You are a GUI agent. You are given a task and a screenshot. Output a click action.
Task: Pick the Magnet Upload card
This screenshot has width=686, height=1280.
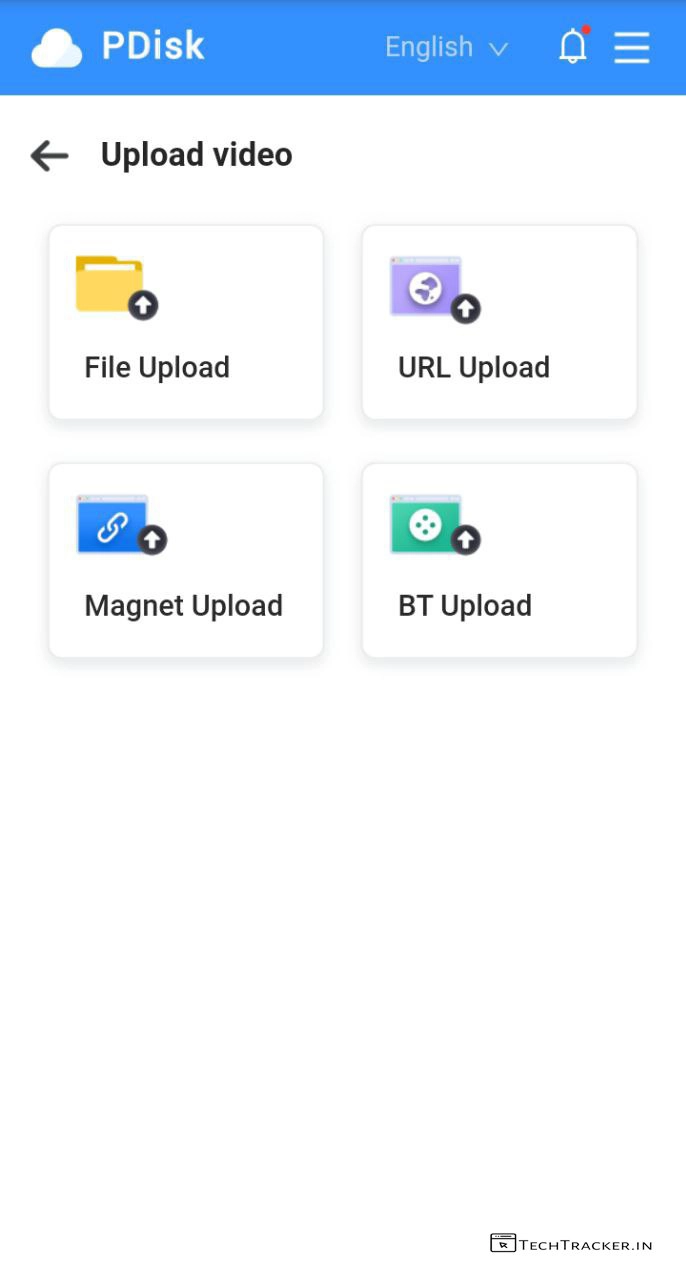186,559
